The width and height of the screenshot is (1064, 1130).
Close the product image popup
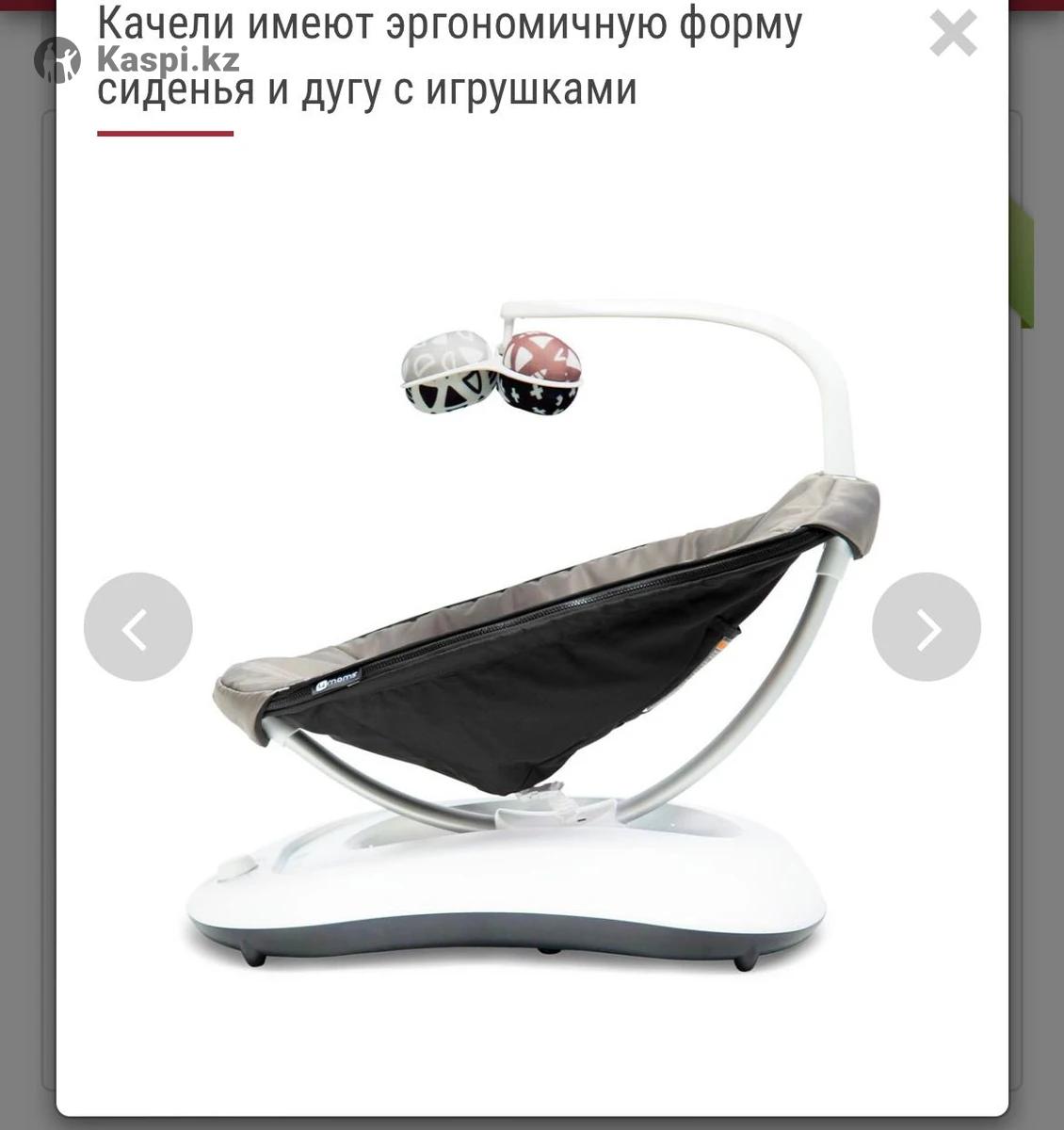[953, 35]
